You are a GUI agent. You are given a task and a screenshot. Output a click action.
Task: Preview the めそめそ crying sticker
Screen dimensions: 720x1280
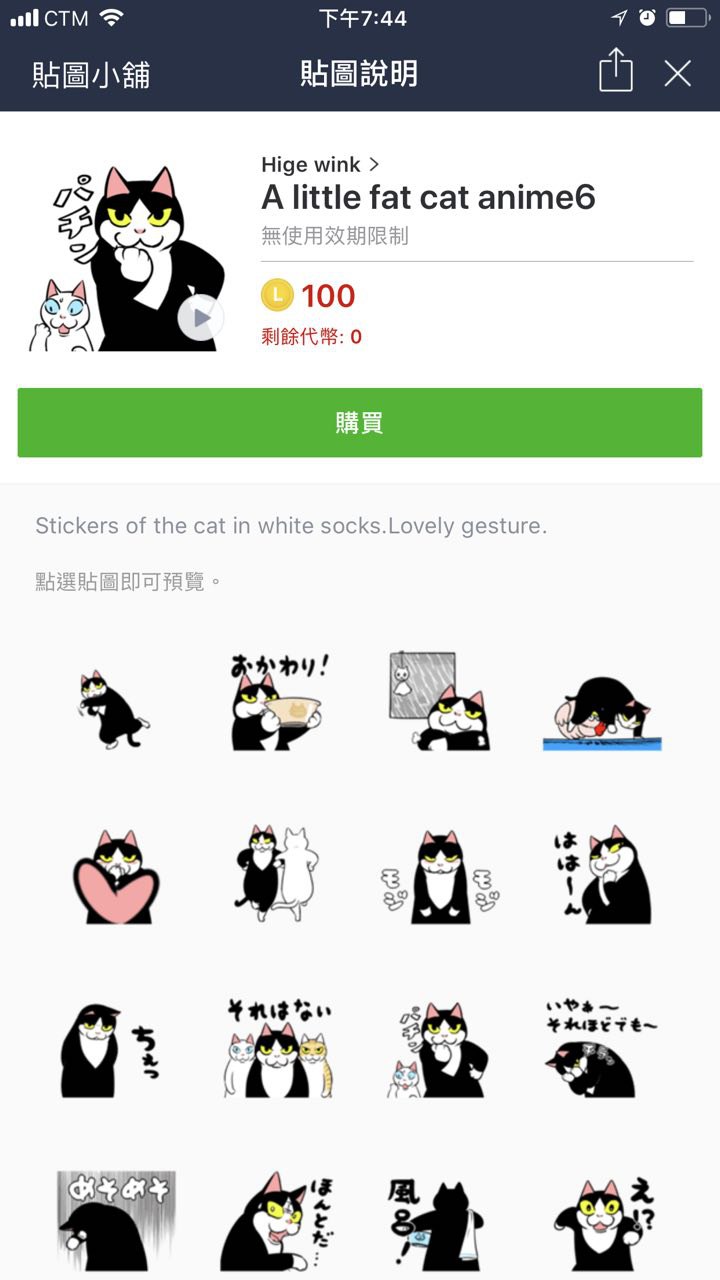(x=115, y=1222)
